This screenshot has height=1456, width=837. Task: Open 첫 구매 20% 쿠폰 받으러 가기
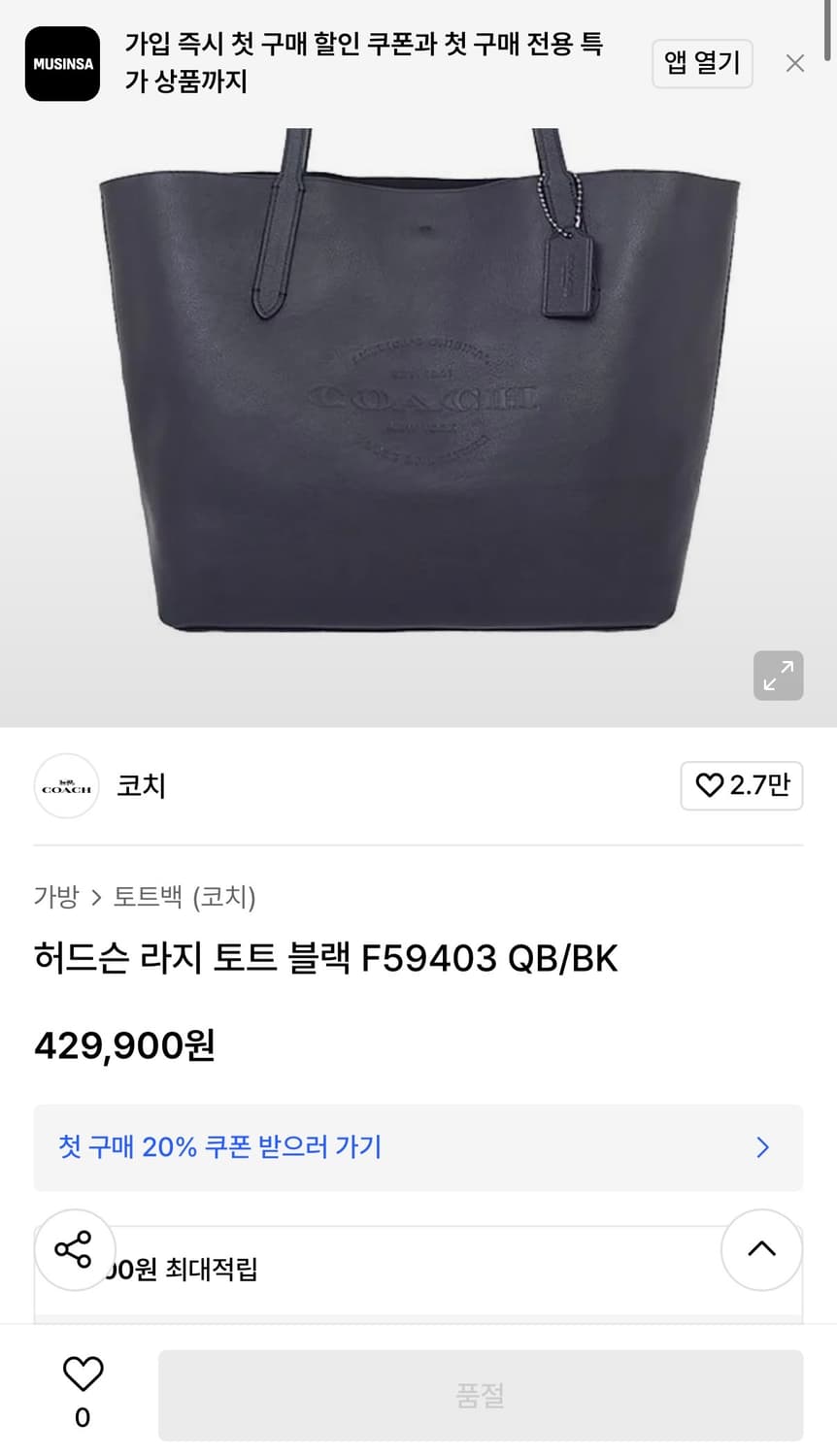coord(218,1147)
